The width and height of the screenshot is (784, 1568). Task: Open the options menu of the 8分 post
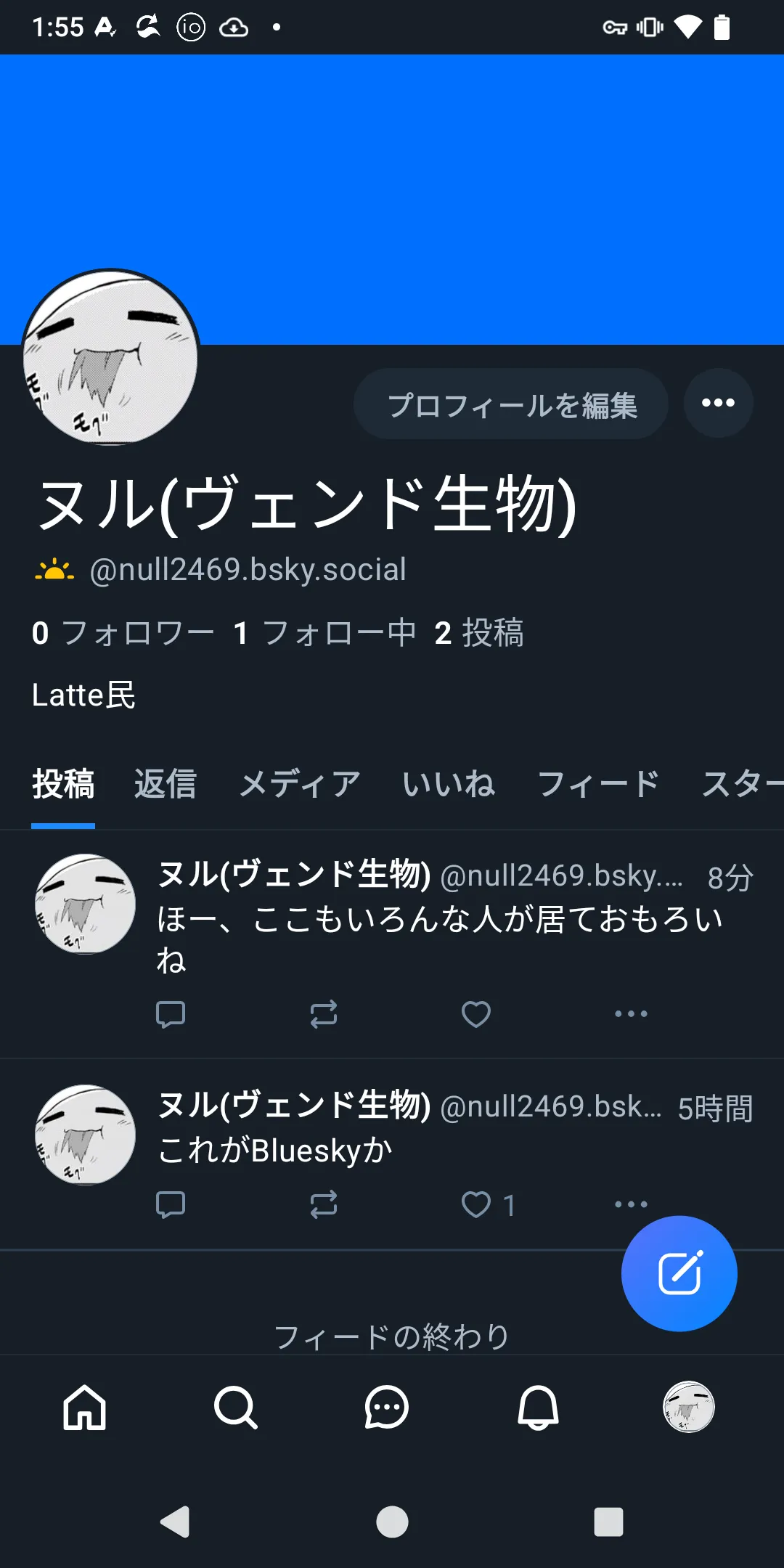(x=631, y=1013)
